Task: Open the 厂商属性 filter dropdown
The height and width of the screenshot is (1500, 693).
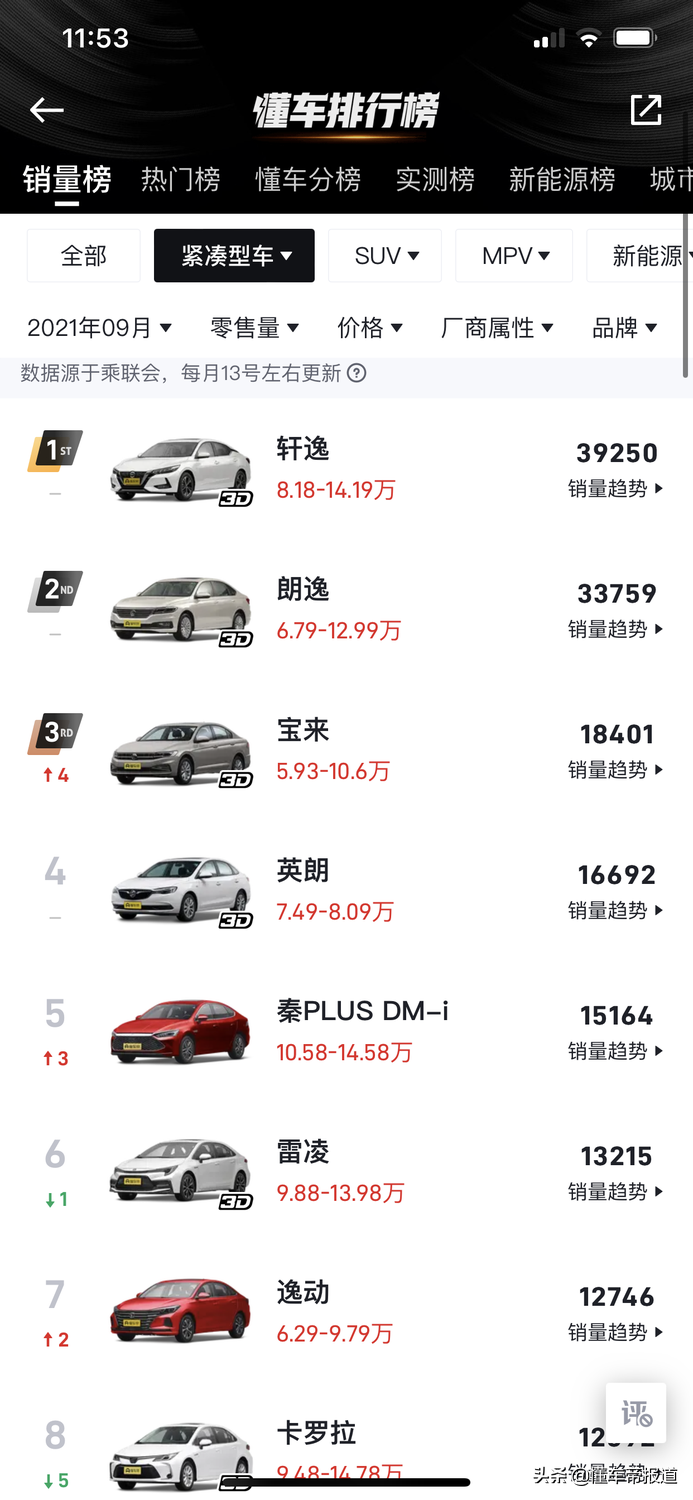Action: (x=497, y=327)
